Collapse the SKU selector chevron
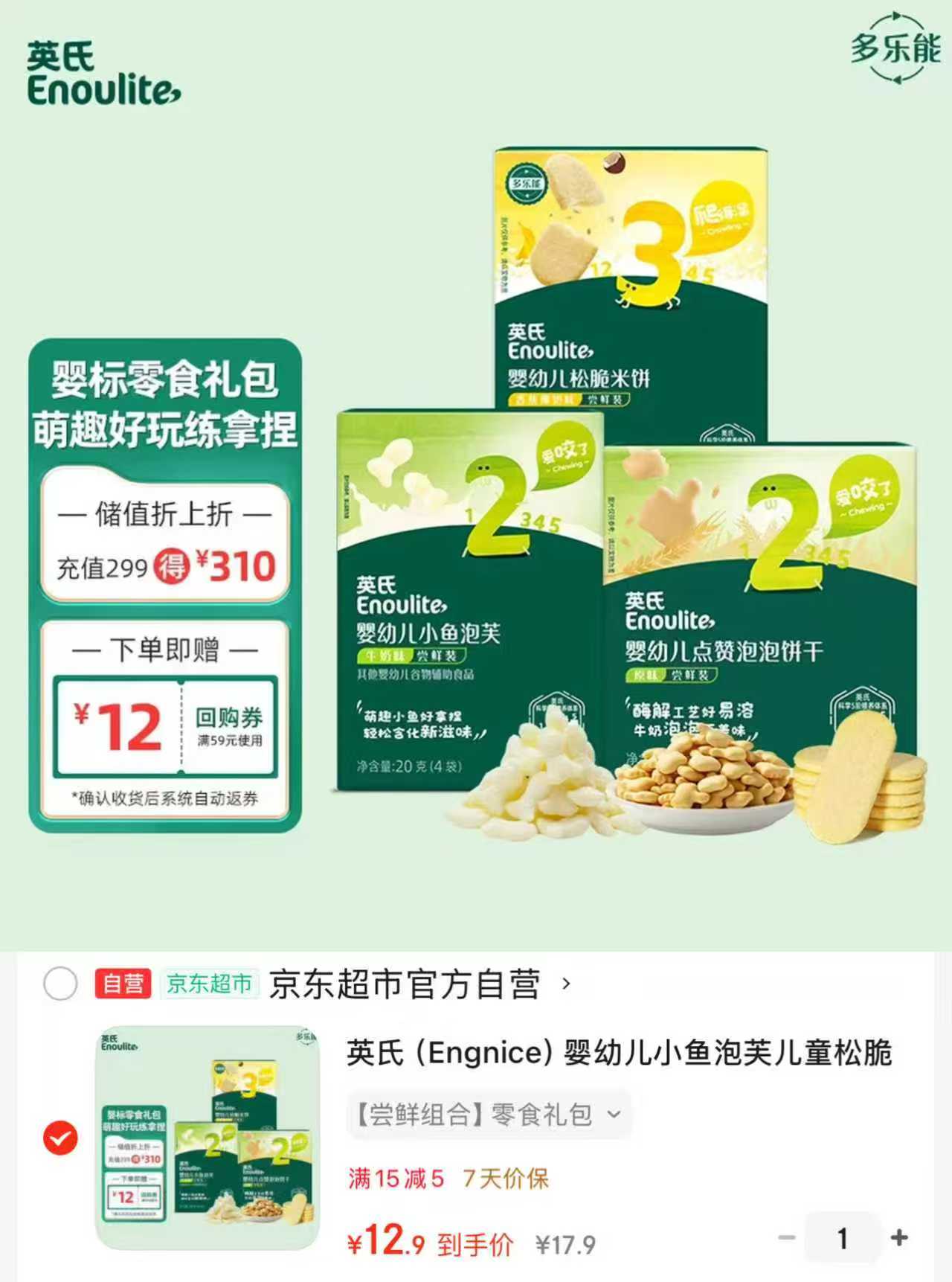The height and width of the screenshot is (1282, 952). pyautogui.click(x=614, y=1116)
